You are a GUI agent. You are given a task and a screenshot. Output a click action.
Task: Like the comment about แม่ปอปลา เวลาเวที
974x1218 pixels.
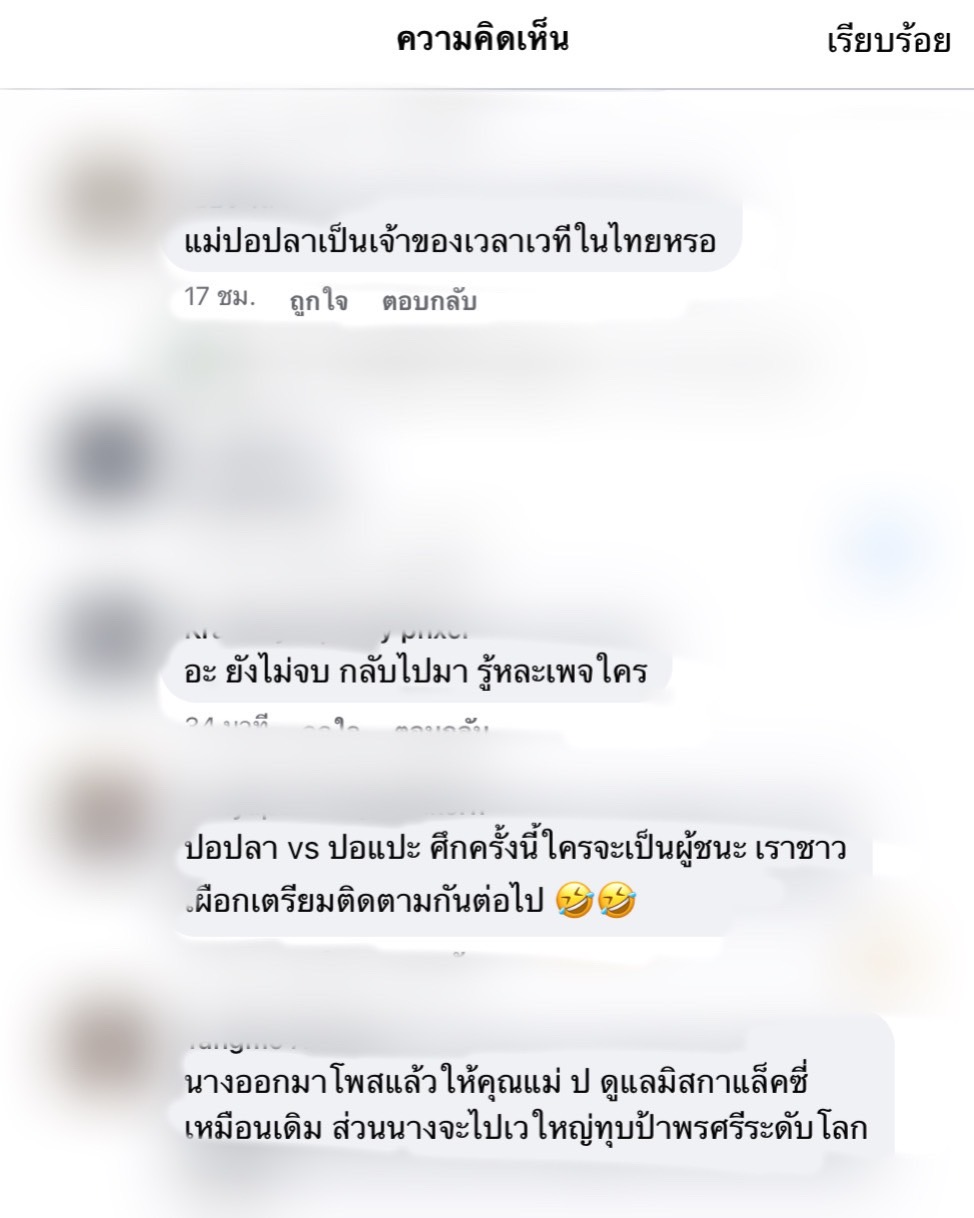(319, 301)
